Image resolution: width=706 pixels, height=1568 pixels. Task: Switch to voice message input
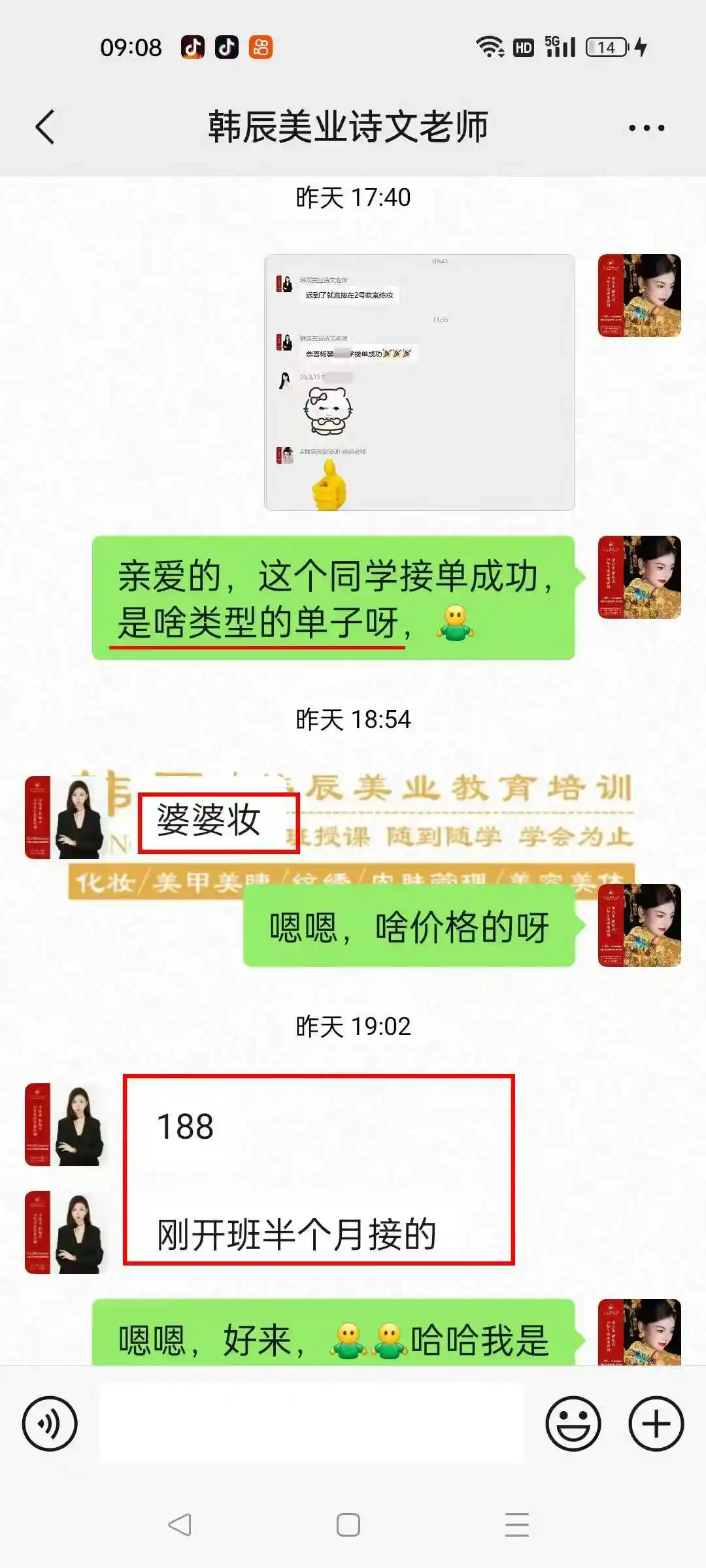[50, 1423]
